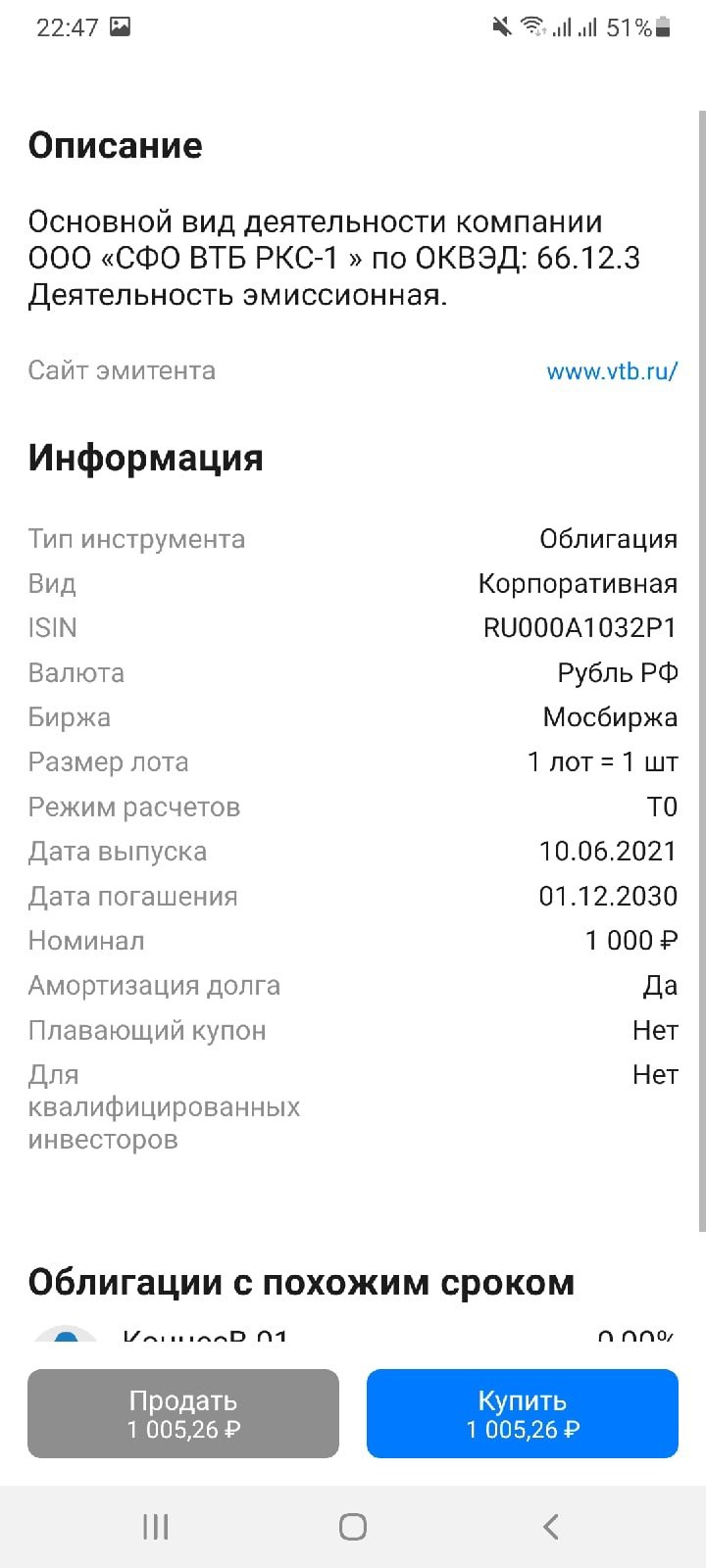Tap the muted sound icon in status bar
The width and height of the screenshot is (706, 1568).
pos(500,26)
